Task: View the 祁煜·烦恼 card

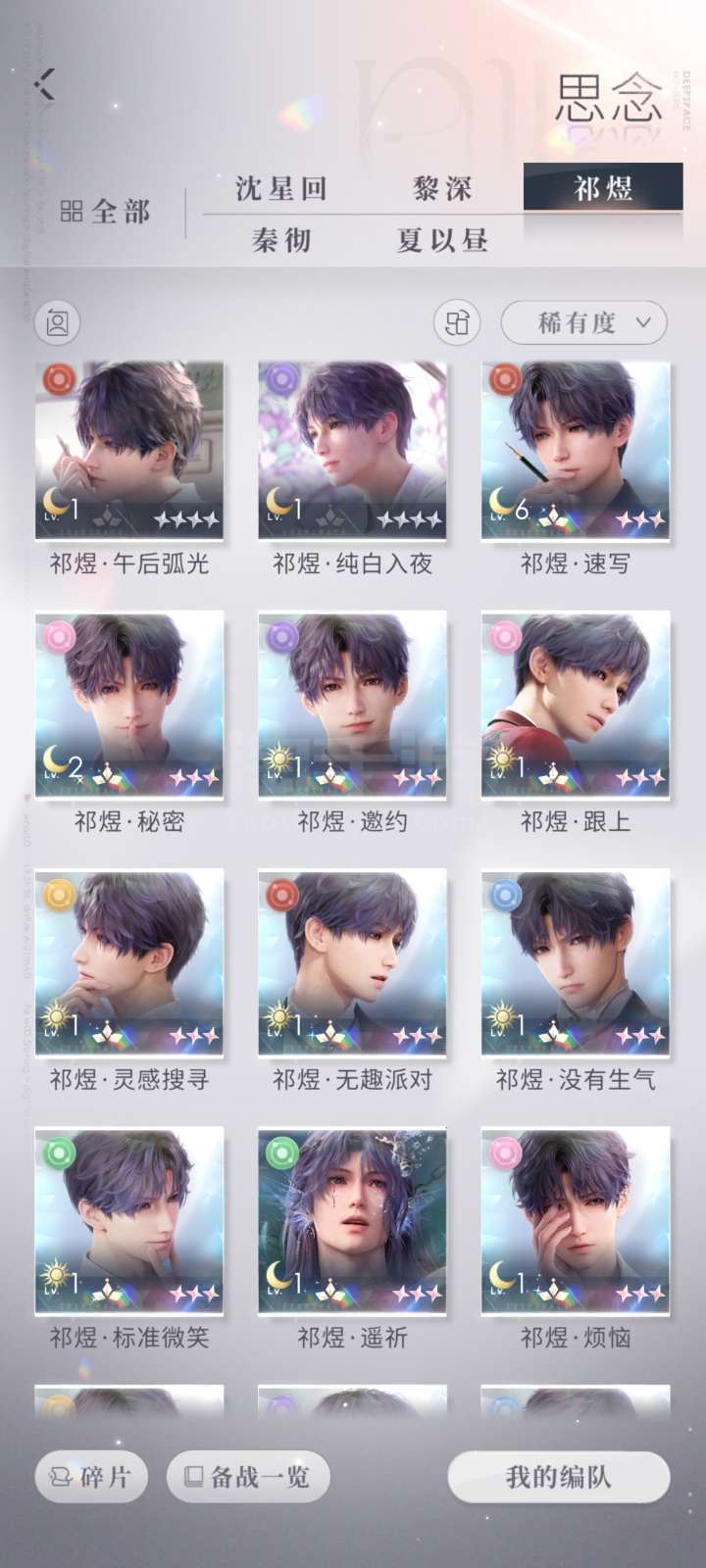Action: [576, 1221]
